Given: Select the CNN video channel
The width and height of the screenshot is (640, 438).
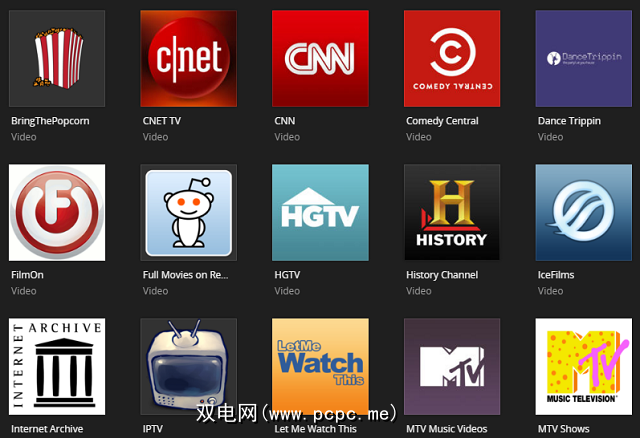Looking at the screenshot, I should (x=320, y=58).
